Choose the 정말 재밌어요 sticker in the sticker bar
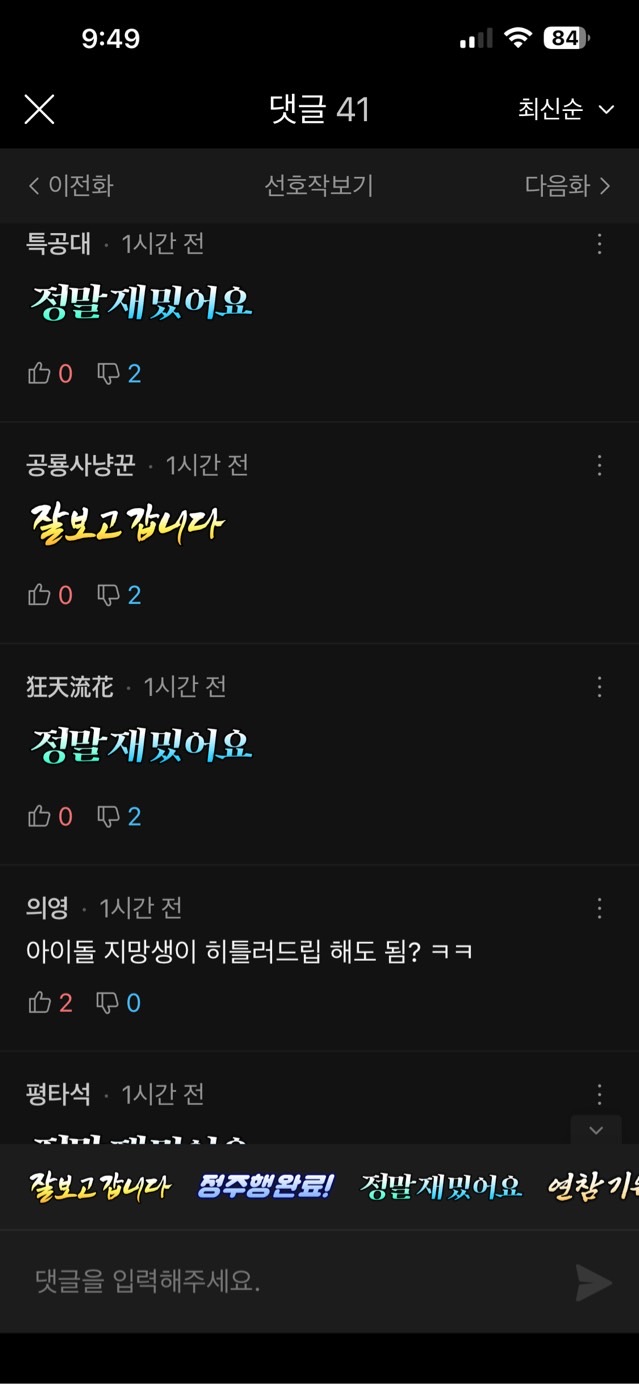 440,1187
